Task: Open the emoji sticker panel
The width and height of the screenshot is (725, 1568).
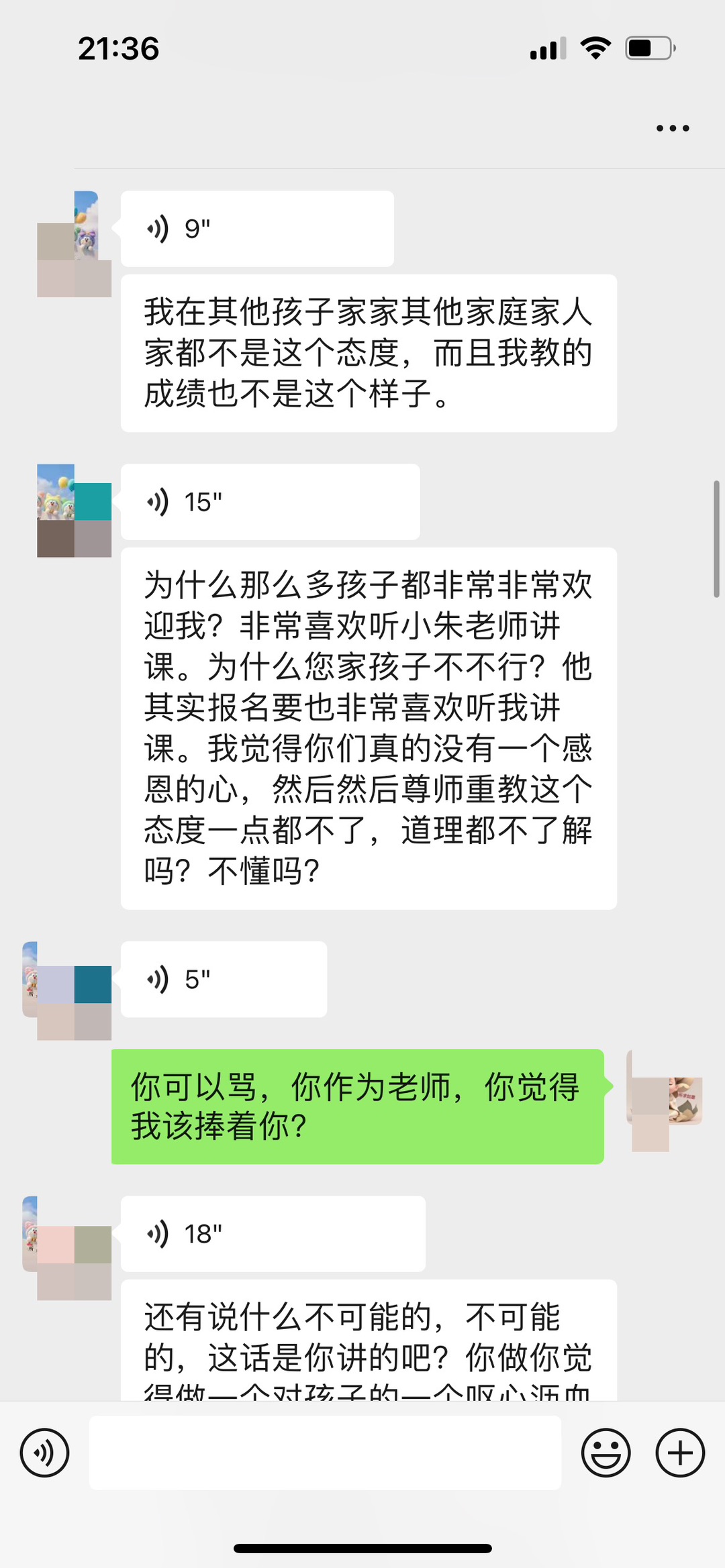Action: (606, 1453)
